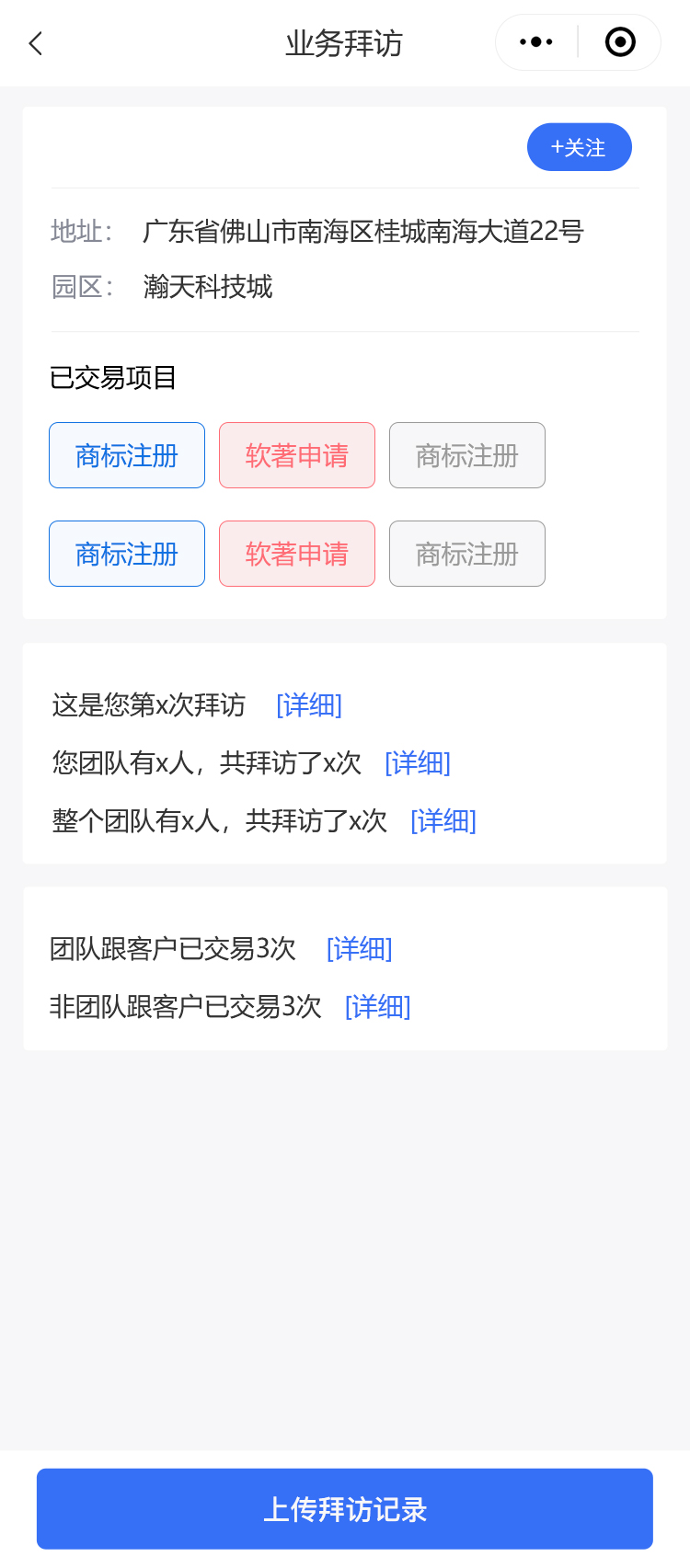
Task: Close the mini program via circle icon
Action: [x=620, y=42]
